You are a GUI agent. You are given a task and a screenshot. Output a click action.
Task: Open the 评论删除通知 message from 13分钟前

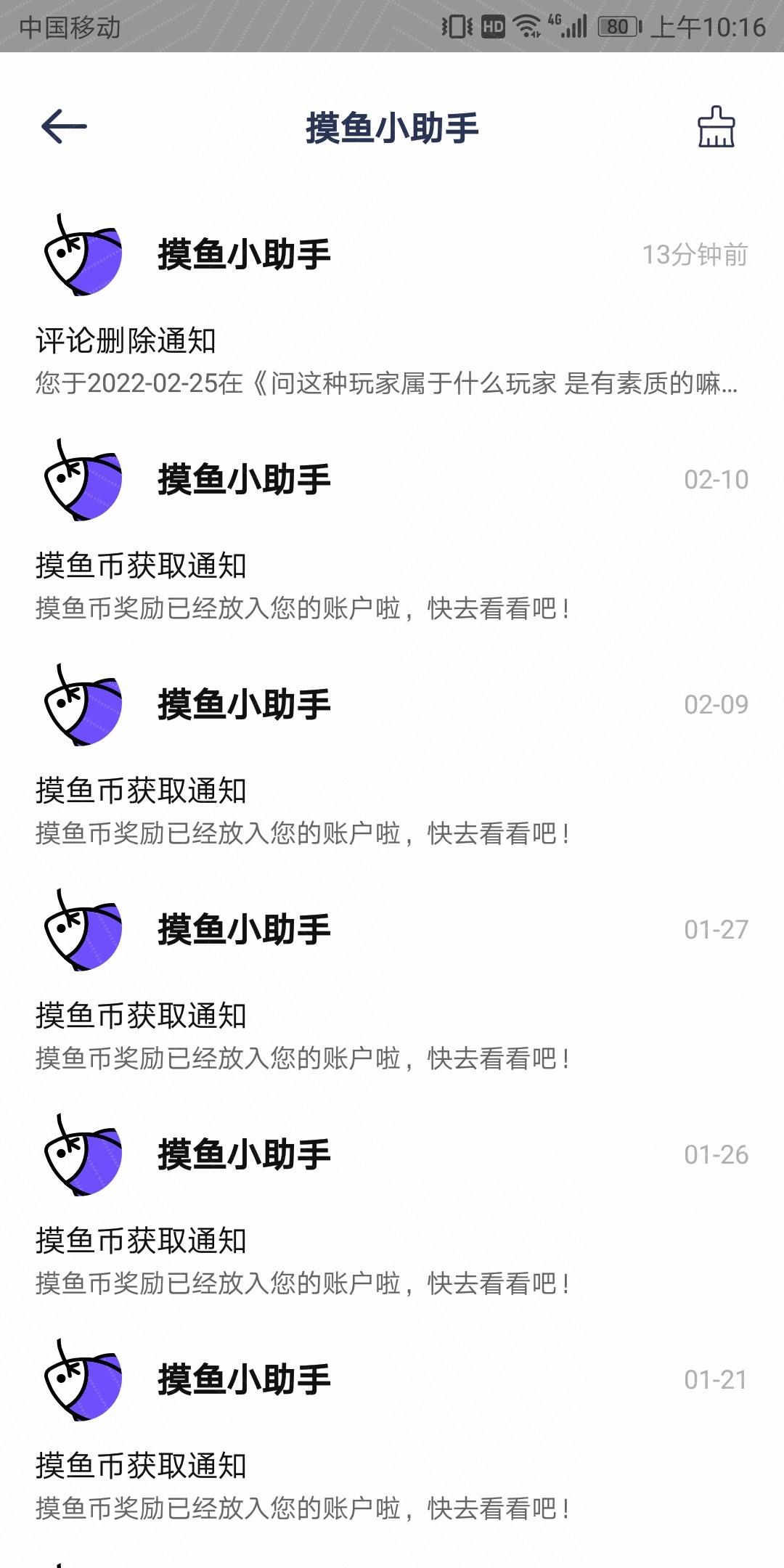[392, 305]
